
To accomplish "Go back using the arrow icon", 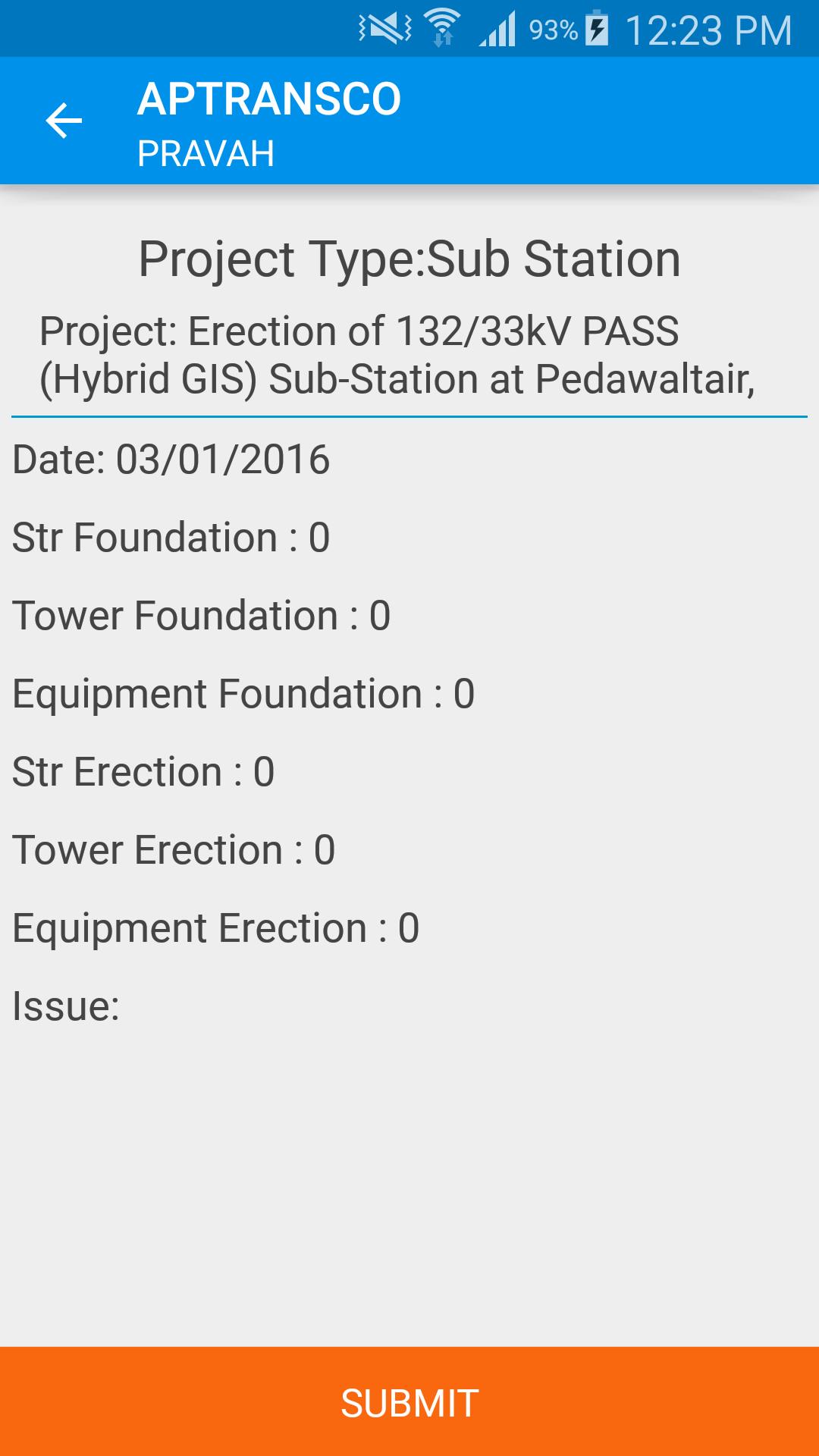I will pos(64,121).
